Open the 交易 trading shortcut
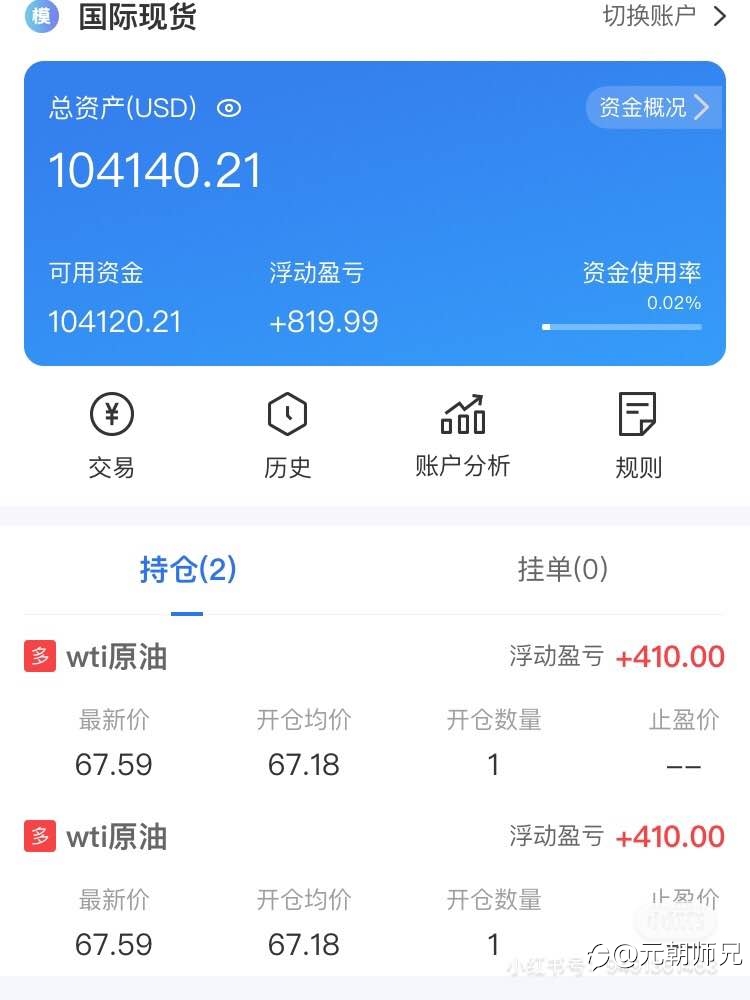Image resolution: width=750 pixels, height=1000 pixels. (112, 436)
